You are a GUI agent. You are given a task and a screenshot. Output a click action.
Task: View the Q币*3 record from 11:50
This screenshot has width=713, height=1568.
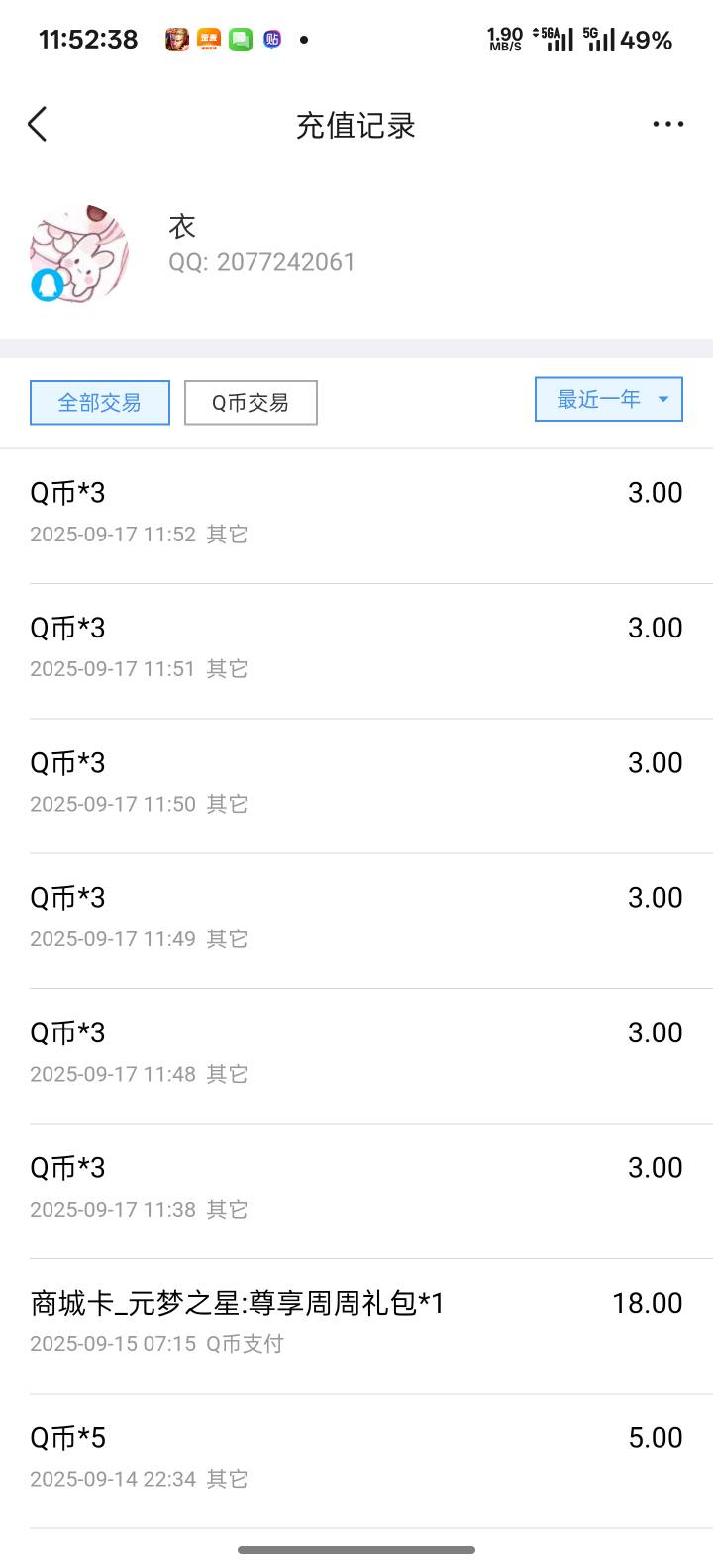pyautogui.click(x=356, y=786)
